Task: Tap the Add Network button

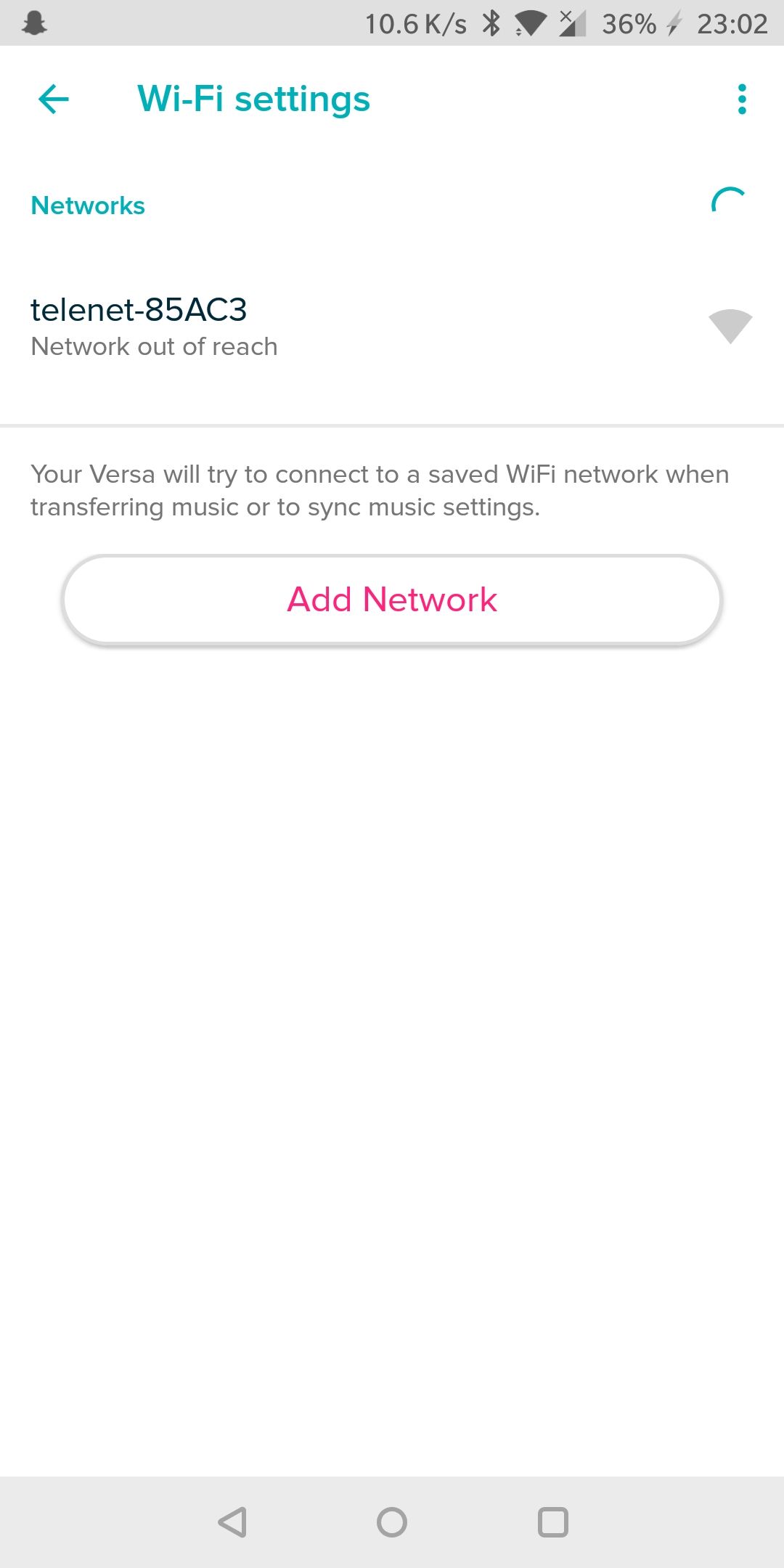Action: [x=392, y=600]
